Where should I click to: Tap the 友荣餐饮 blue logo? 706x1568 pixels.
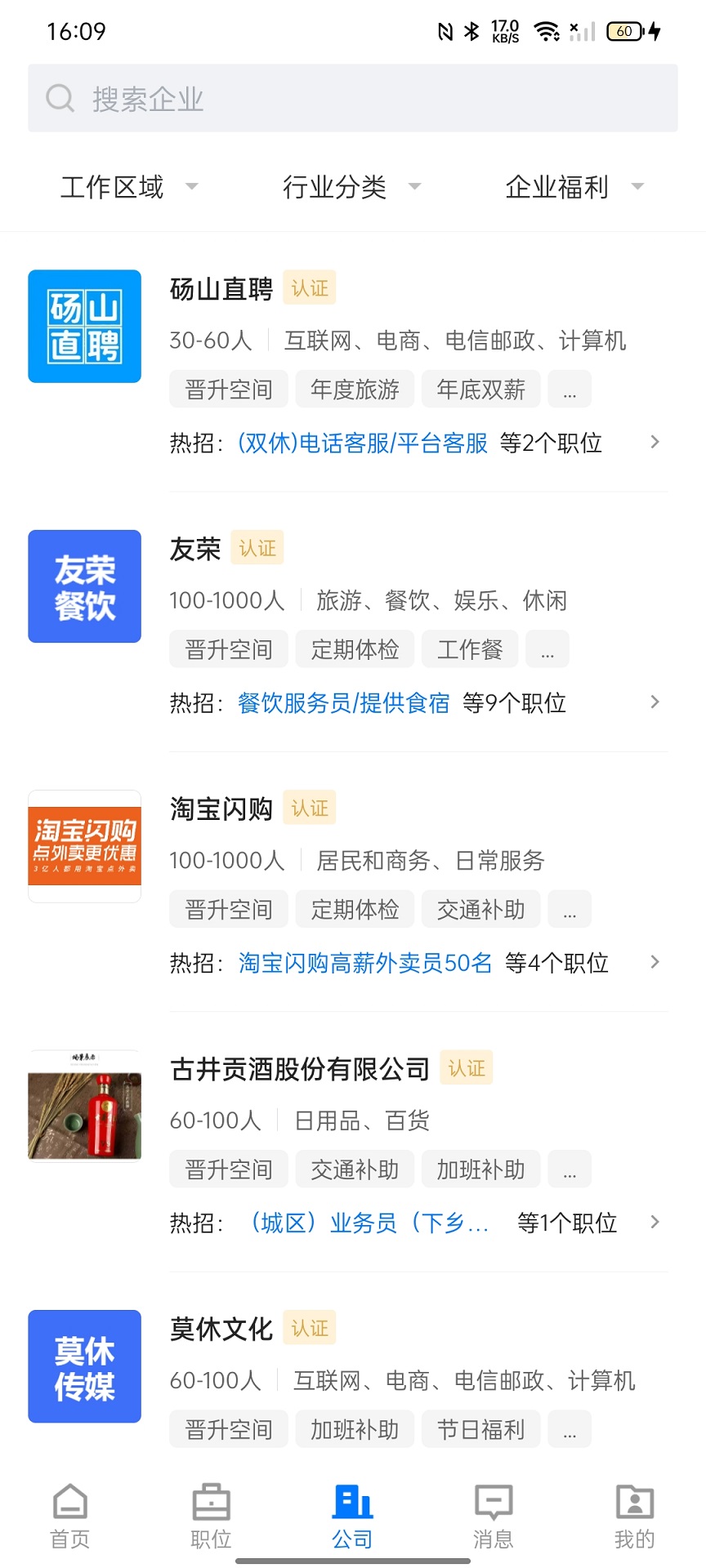pyautogui.click(x=84, y=586)
